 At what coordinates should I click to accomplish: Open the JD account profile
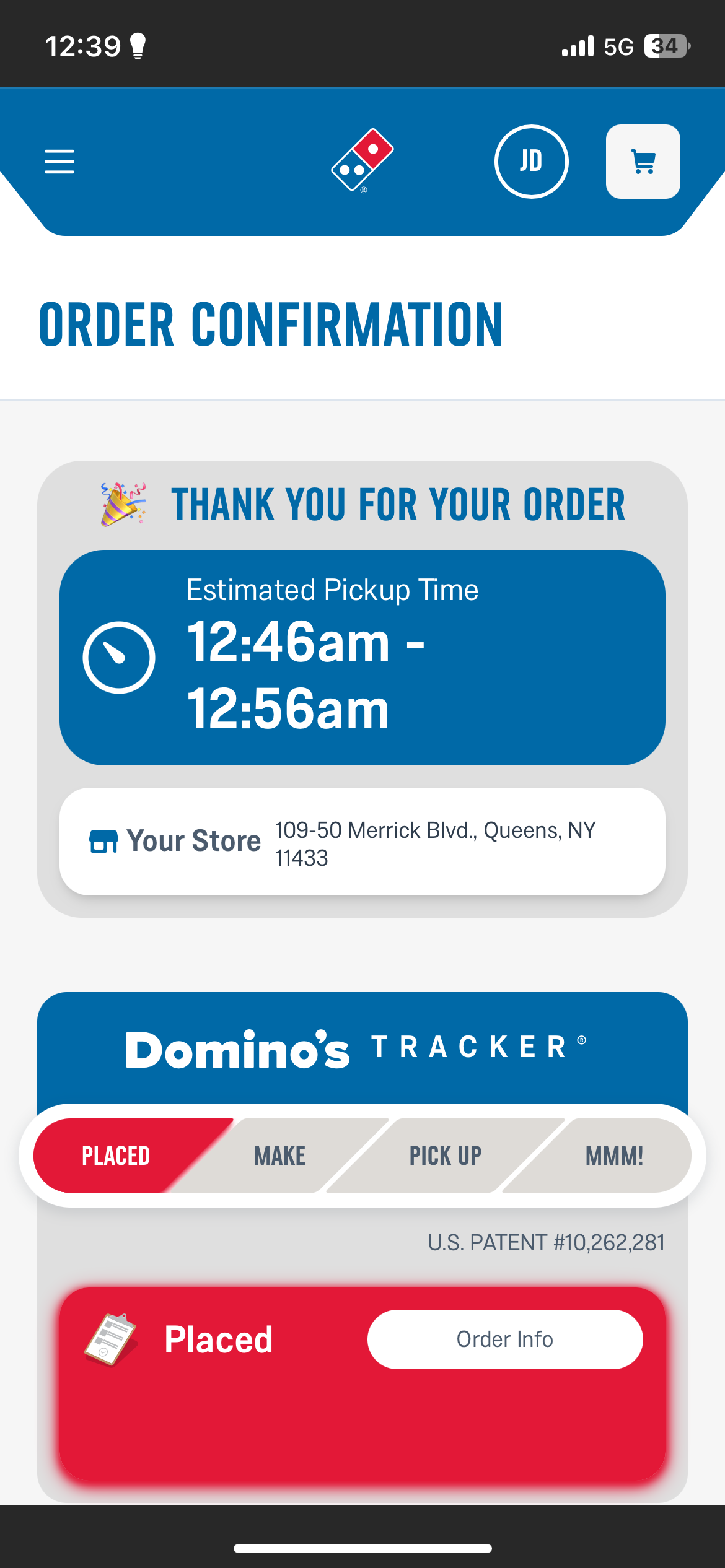pos(531,162)
